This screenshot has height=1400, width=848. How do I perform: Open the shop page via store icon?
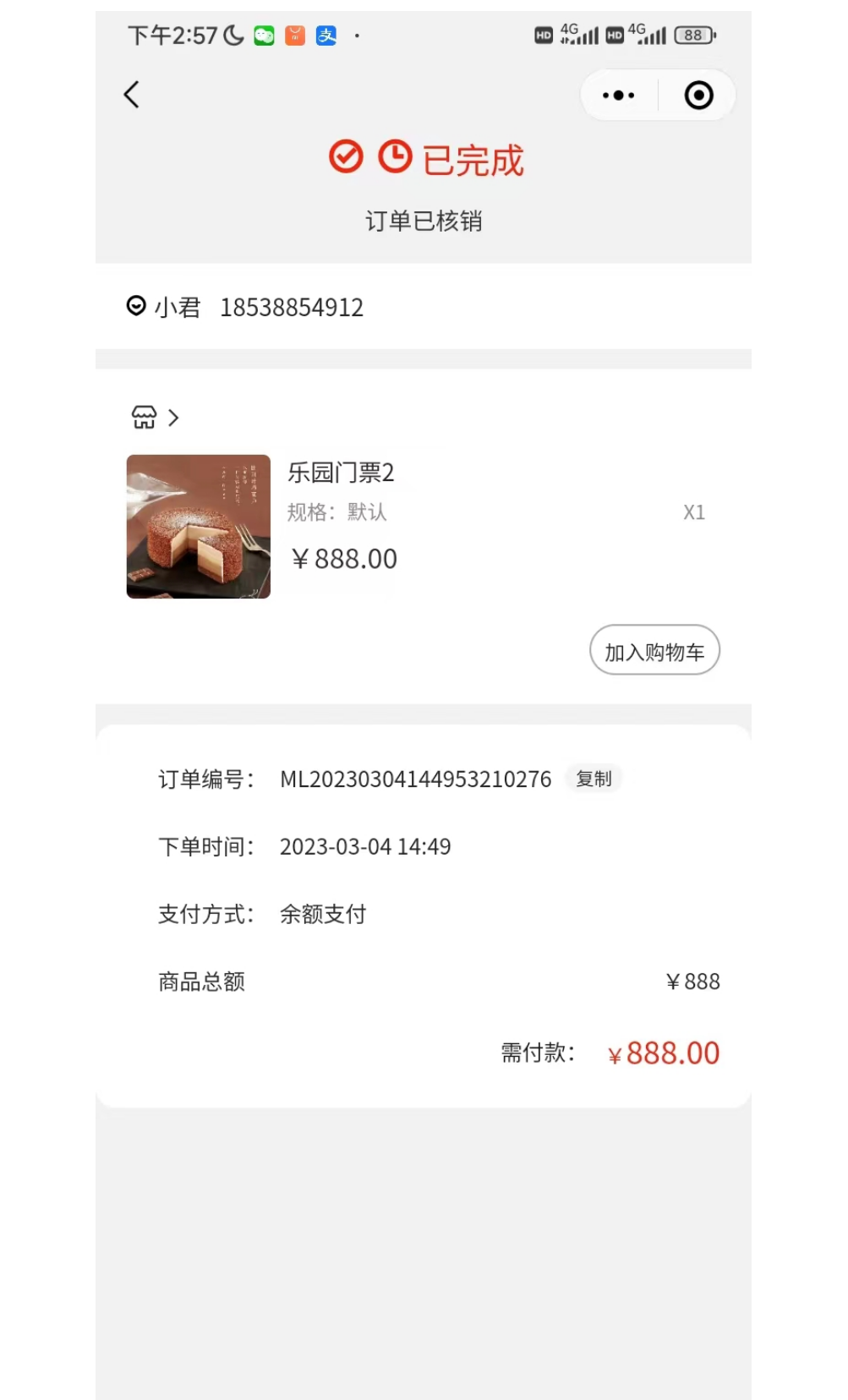[x=145, y=418]
